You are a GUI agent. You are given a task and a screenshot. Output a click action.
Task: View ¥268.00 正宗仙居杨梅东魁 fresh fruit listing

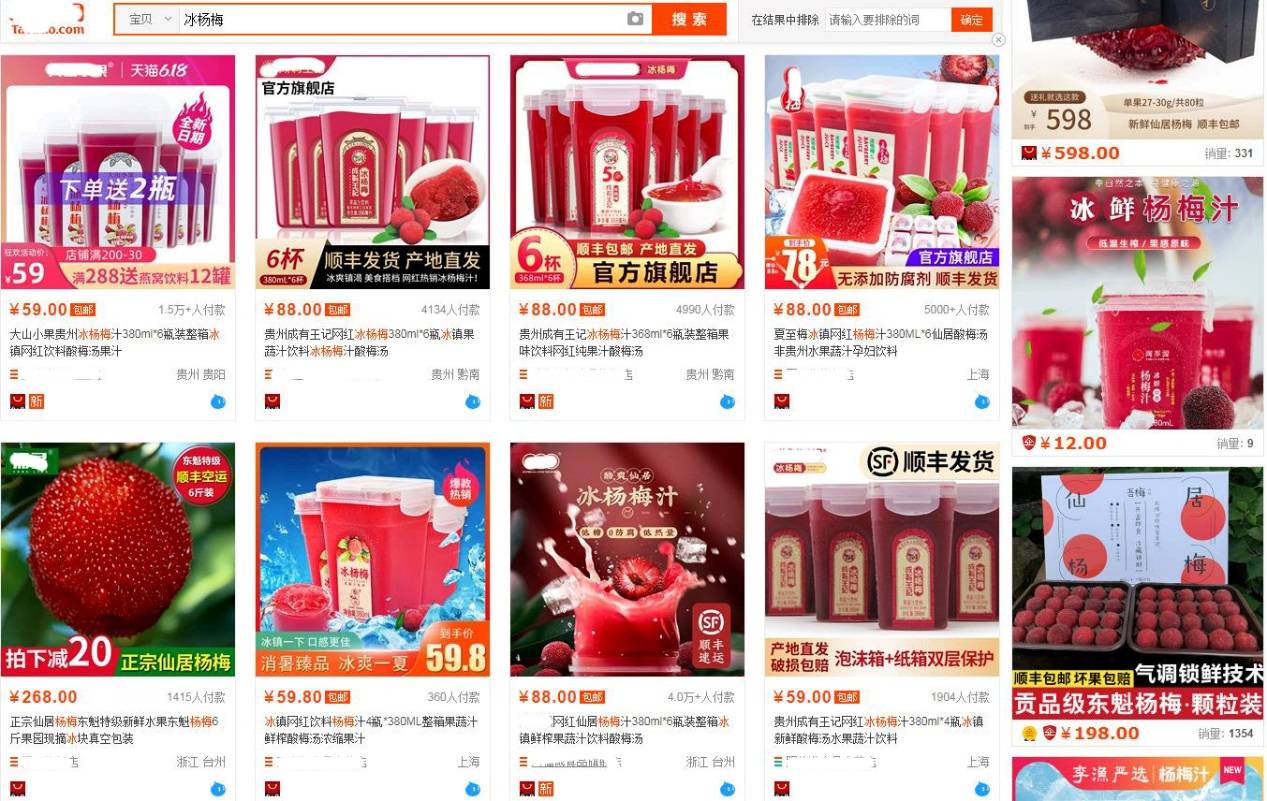[x=117, y=559]
